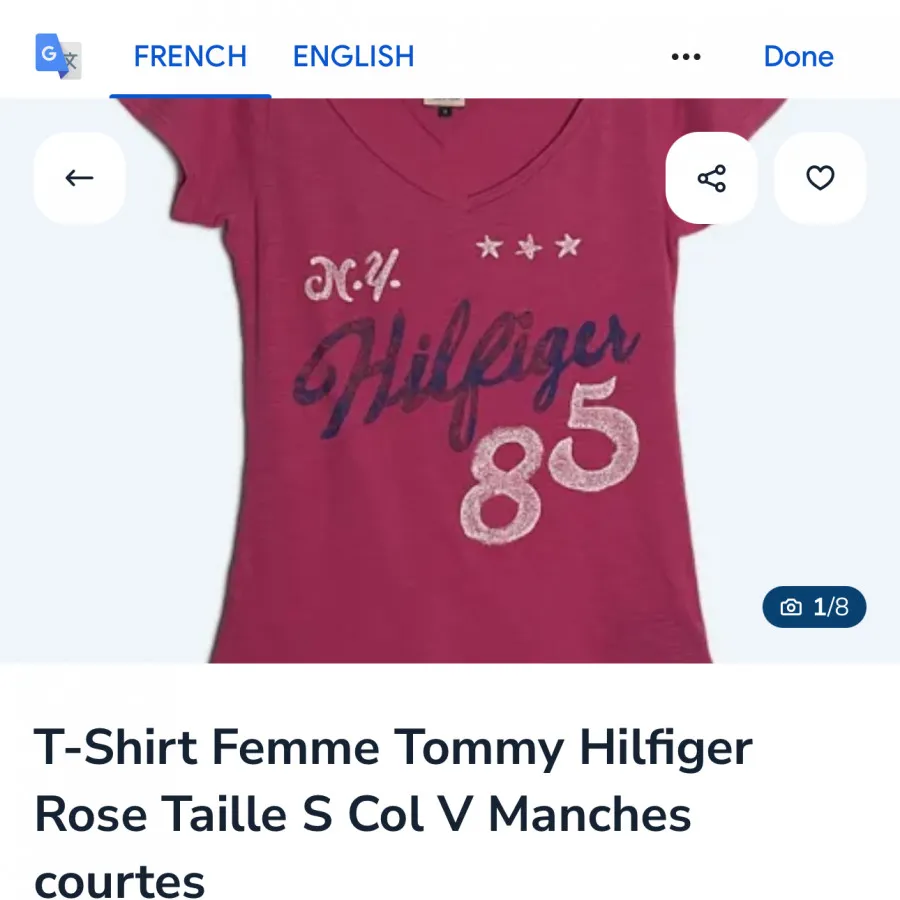Viewport: 900px width, 900px height.
Task: Tap Done to close translation bar
Action: point(798,57)
